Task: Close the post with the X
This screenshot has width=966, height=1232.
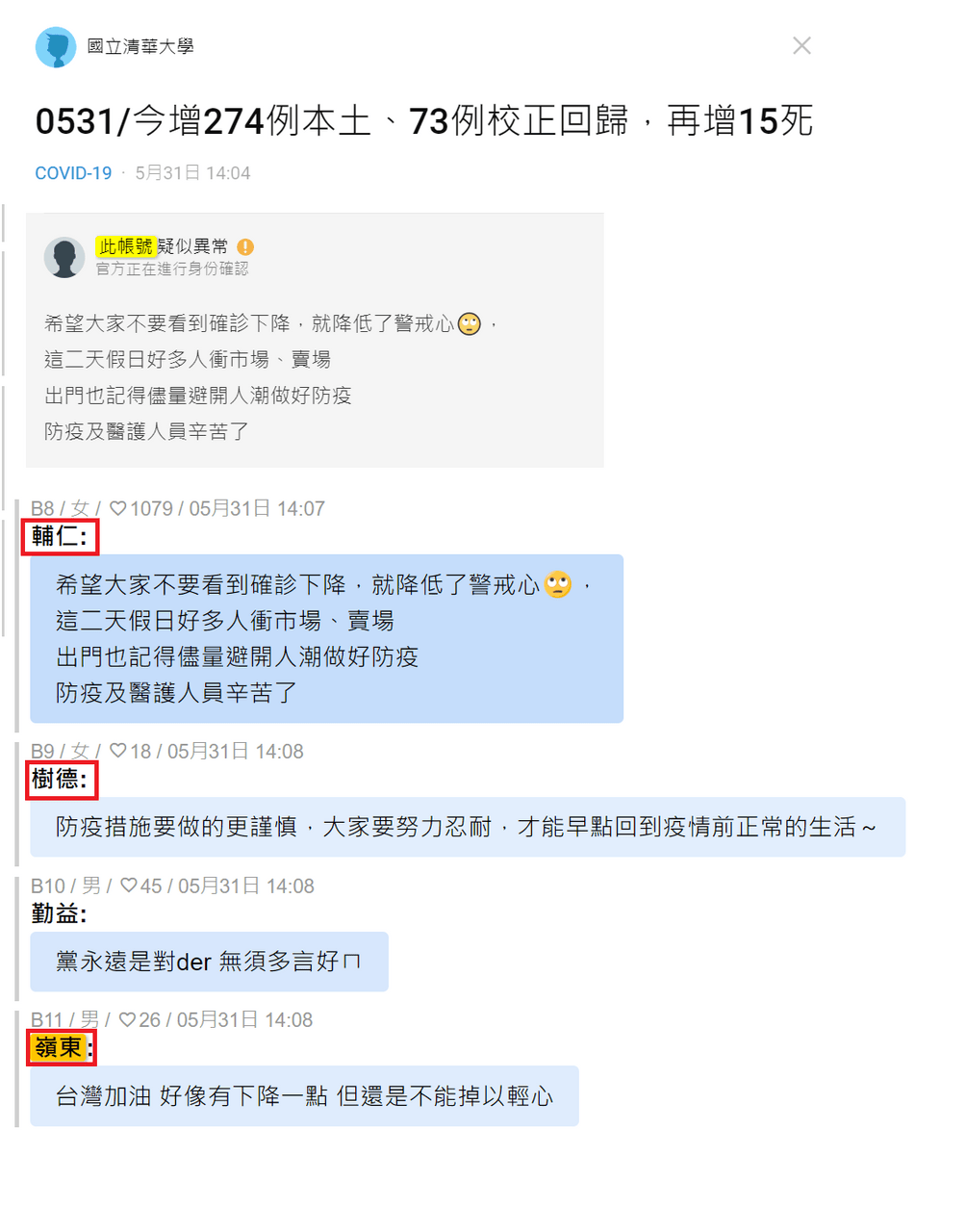Action: 801,45
